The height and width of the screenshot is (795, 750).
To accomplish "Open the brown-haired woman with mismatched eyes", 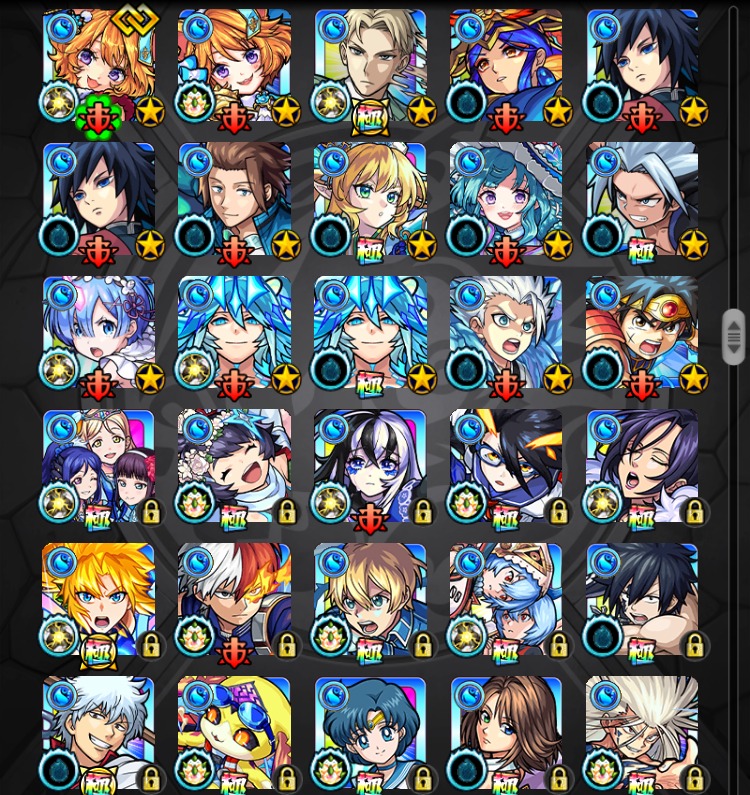I will (506, 733).
